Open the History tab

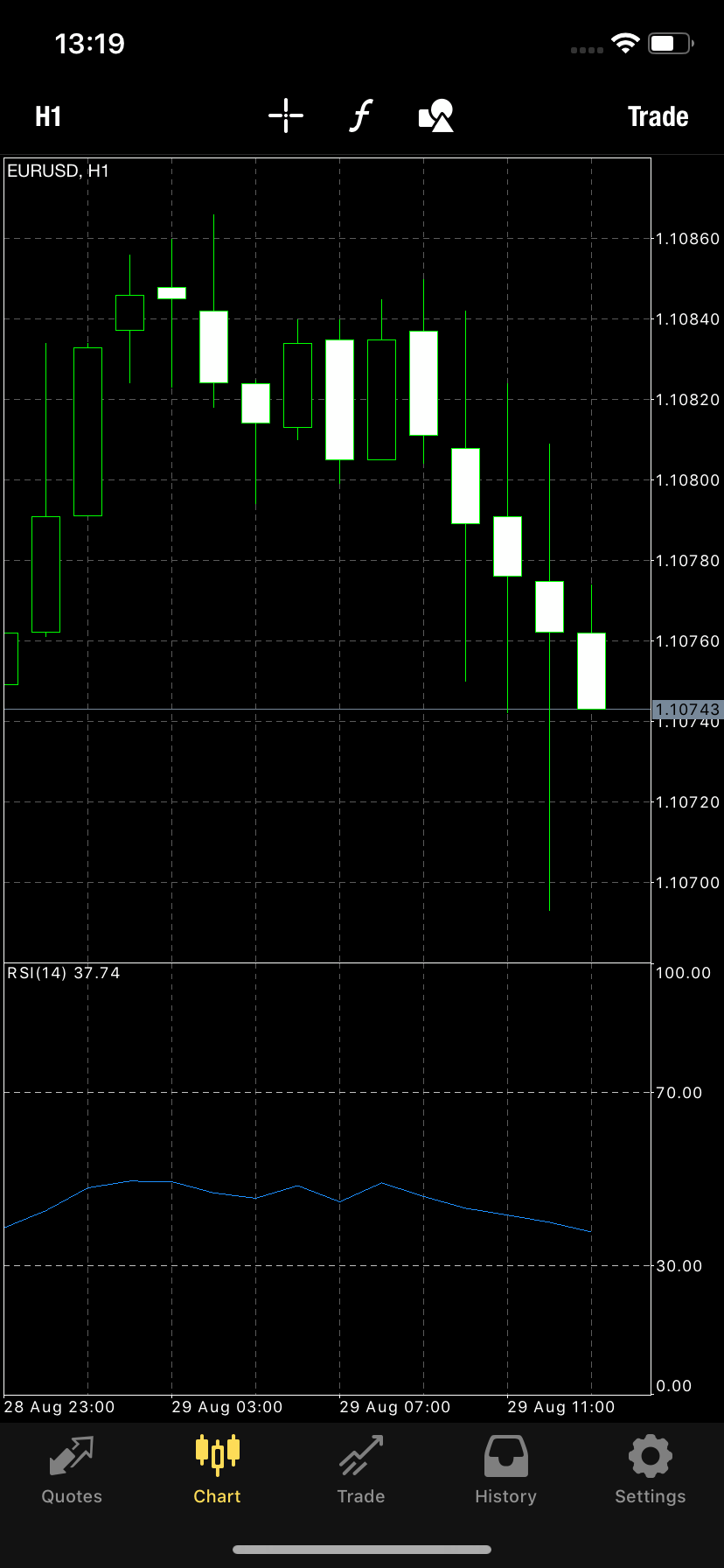(x=505, y=1470)
